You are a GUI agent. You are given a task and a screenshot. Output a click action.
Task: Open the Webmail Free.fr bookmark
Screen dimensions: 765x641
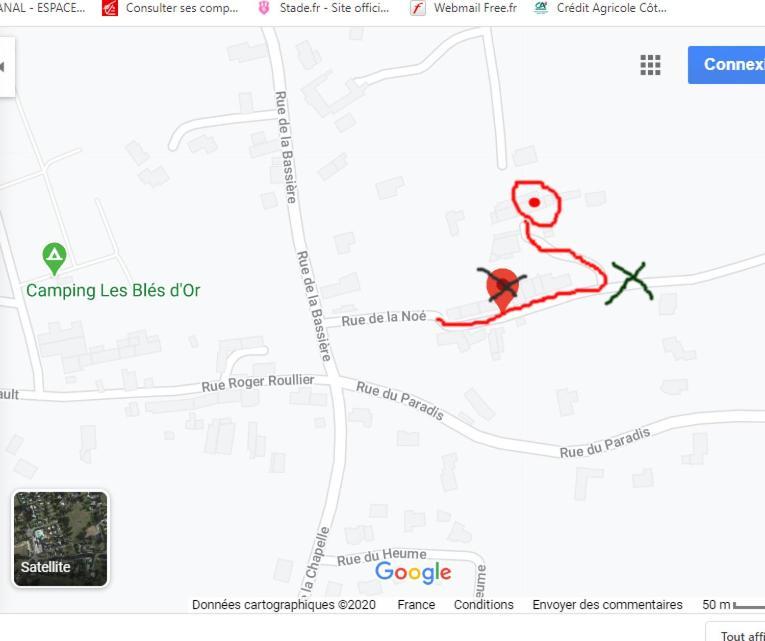click(463, 8)
